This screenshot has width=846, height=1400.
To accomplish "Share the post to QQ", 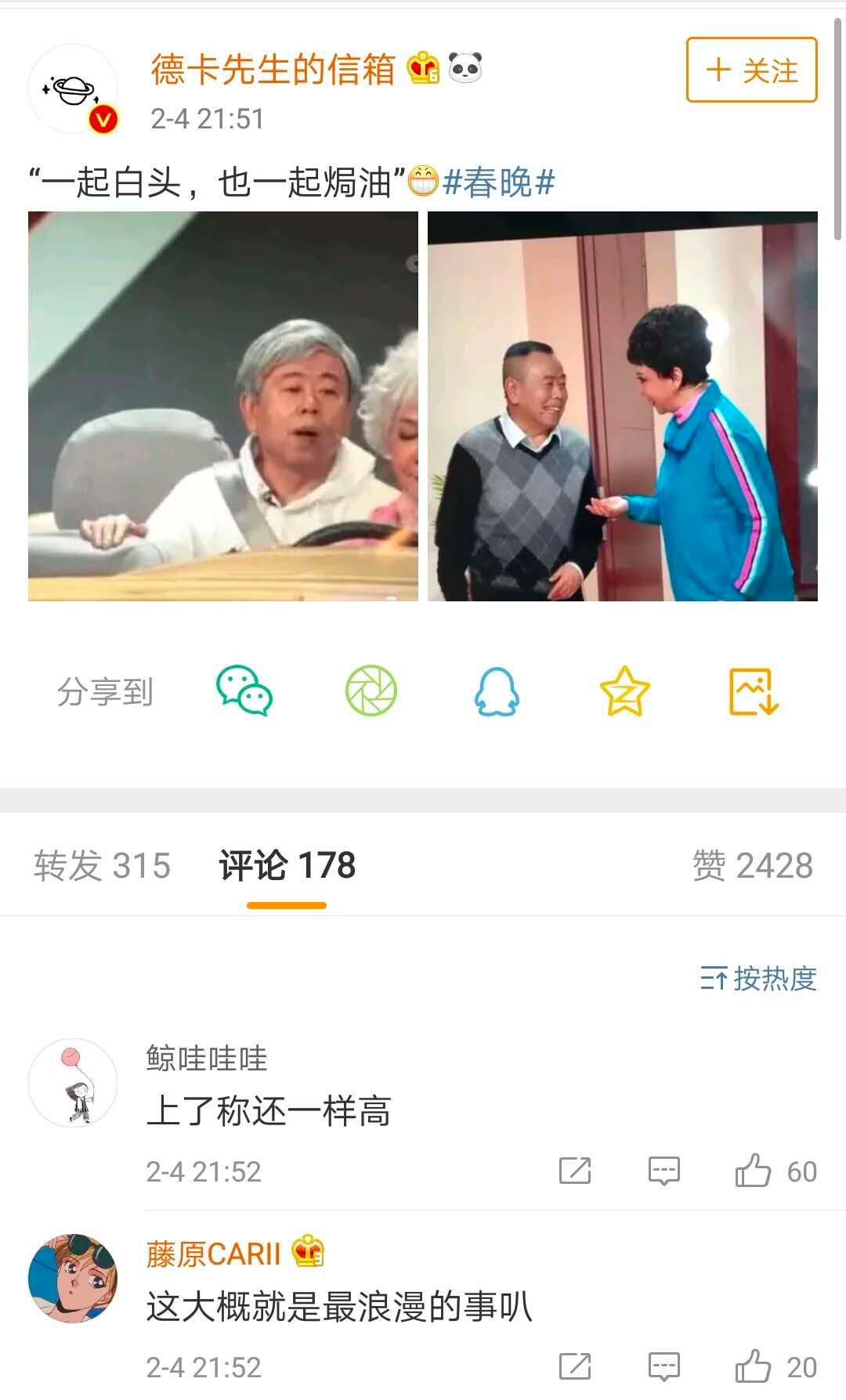I will [497, 691].
